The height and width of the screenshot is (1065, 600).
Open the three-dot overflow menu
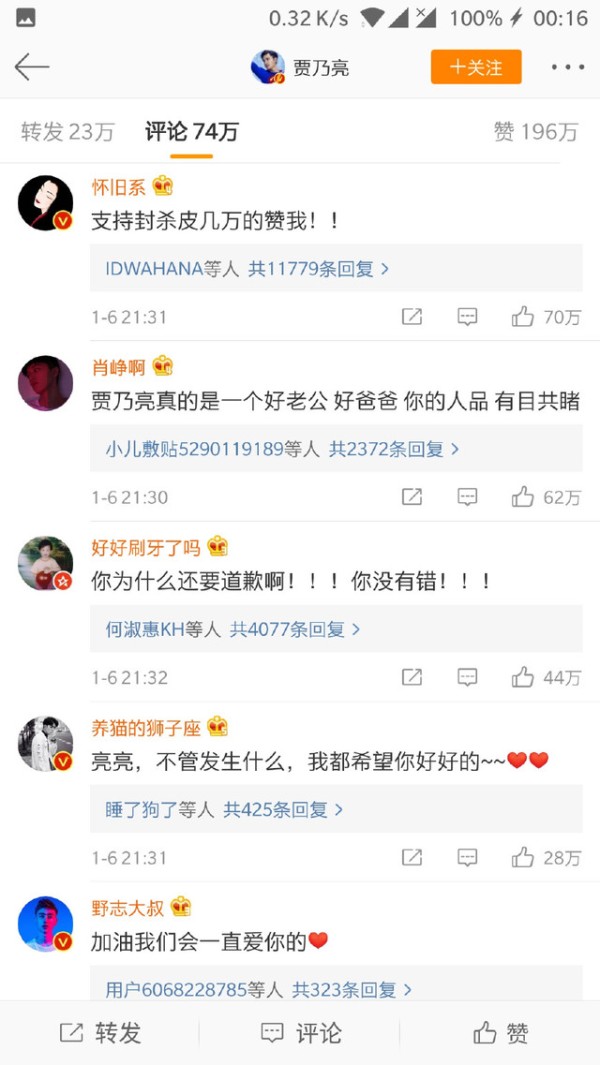(567, 67)
